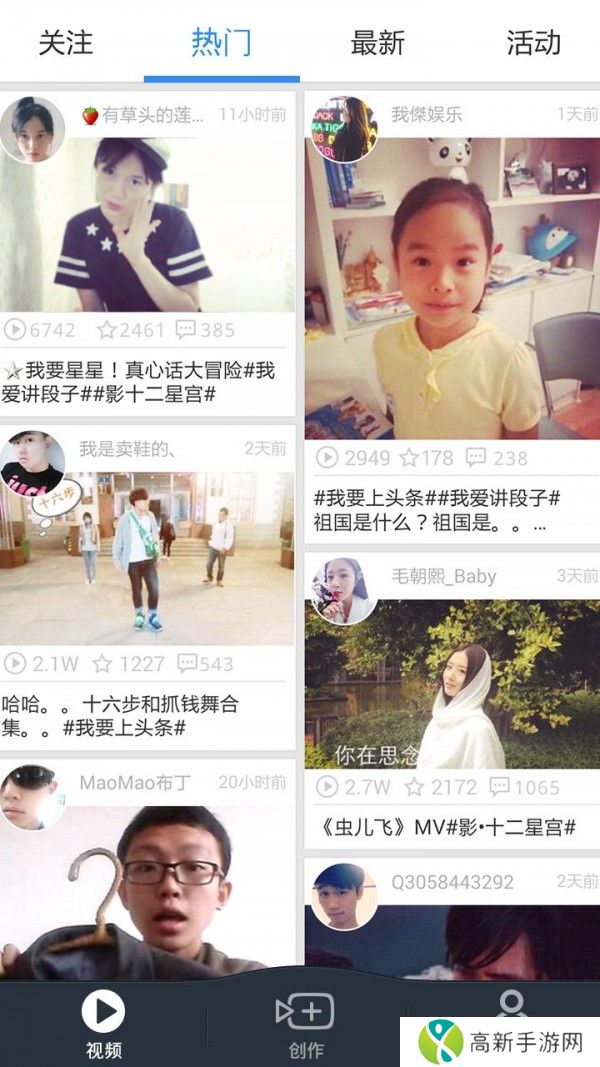Open the video posted by Q3058443292

click(452, 940)
